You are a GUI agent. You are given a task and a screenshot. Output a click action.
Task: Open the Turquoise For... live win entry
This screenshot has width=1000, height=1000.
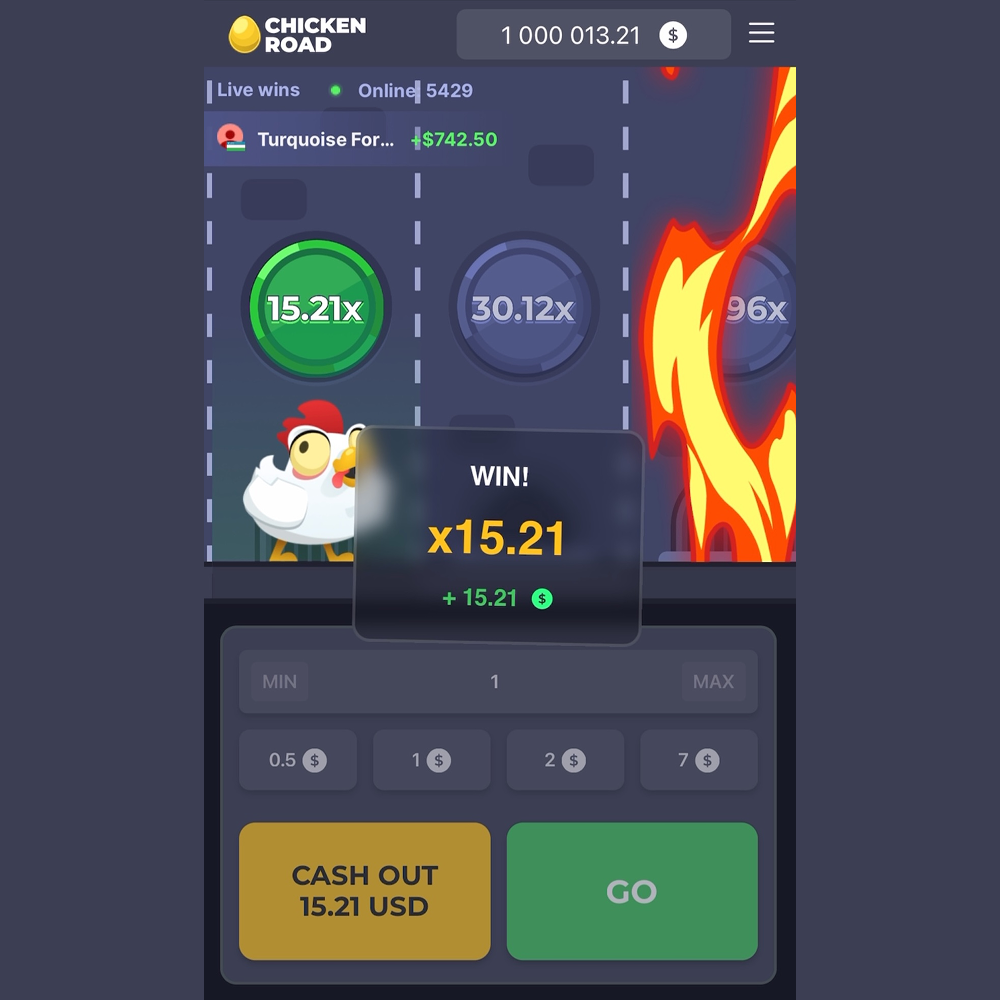pyautogui.click(x=325, y=140)
